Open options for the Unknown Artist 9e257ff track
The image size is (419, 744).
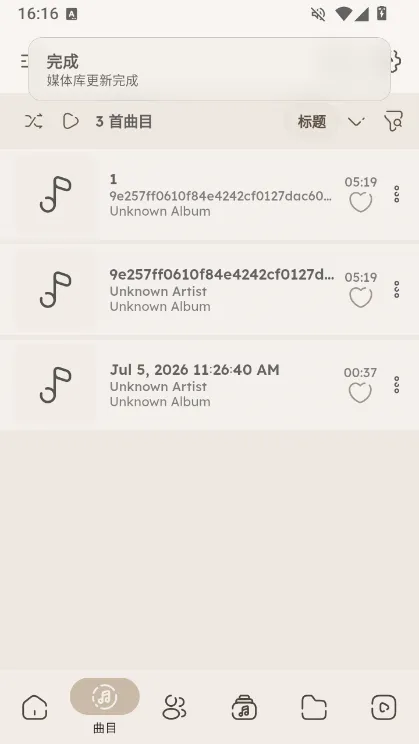(x=397, y=289)
